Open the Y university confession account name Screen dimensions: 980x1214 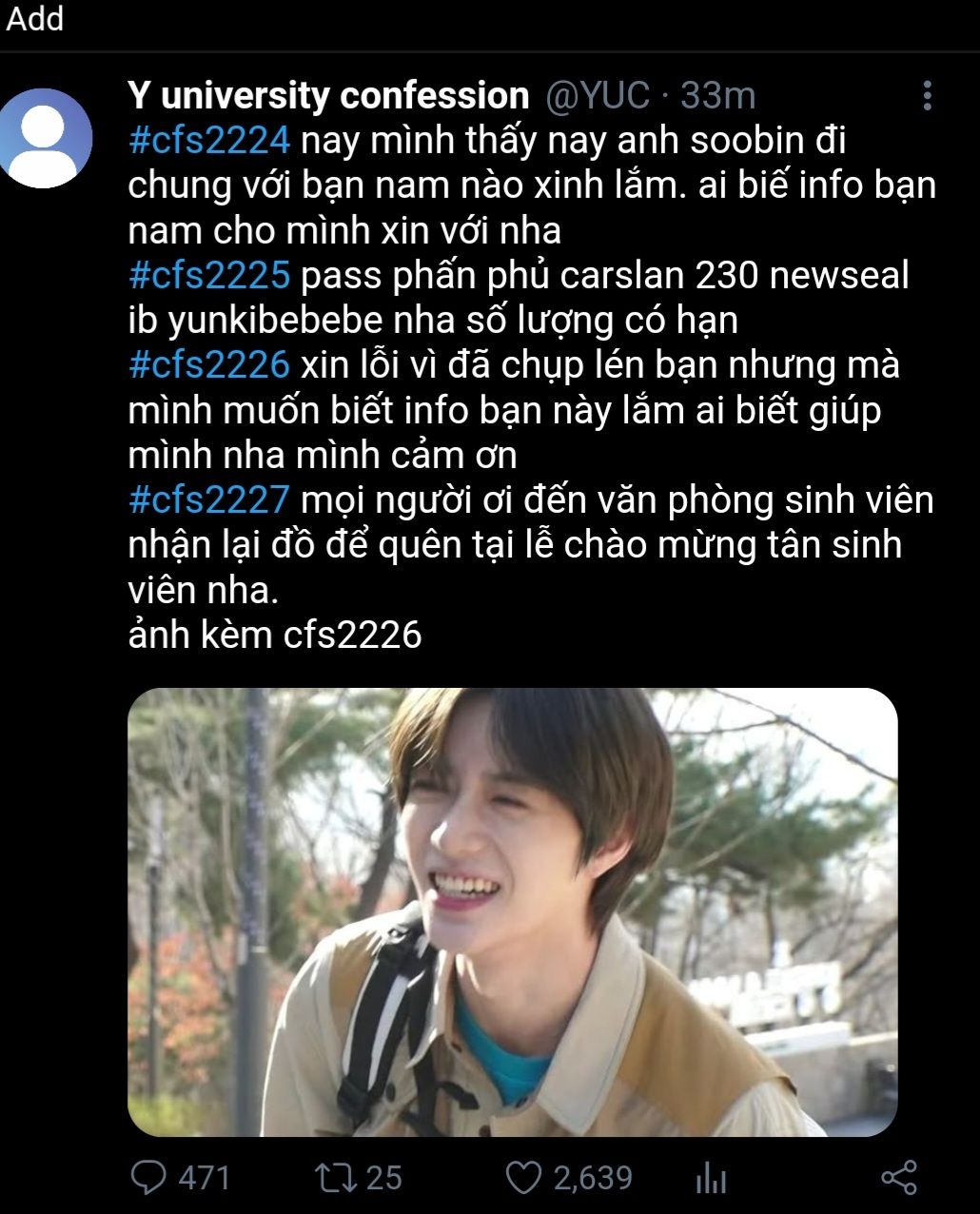(x=328, y=95)
